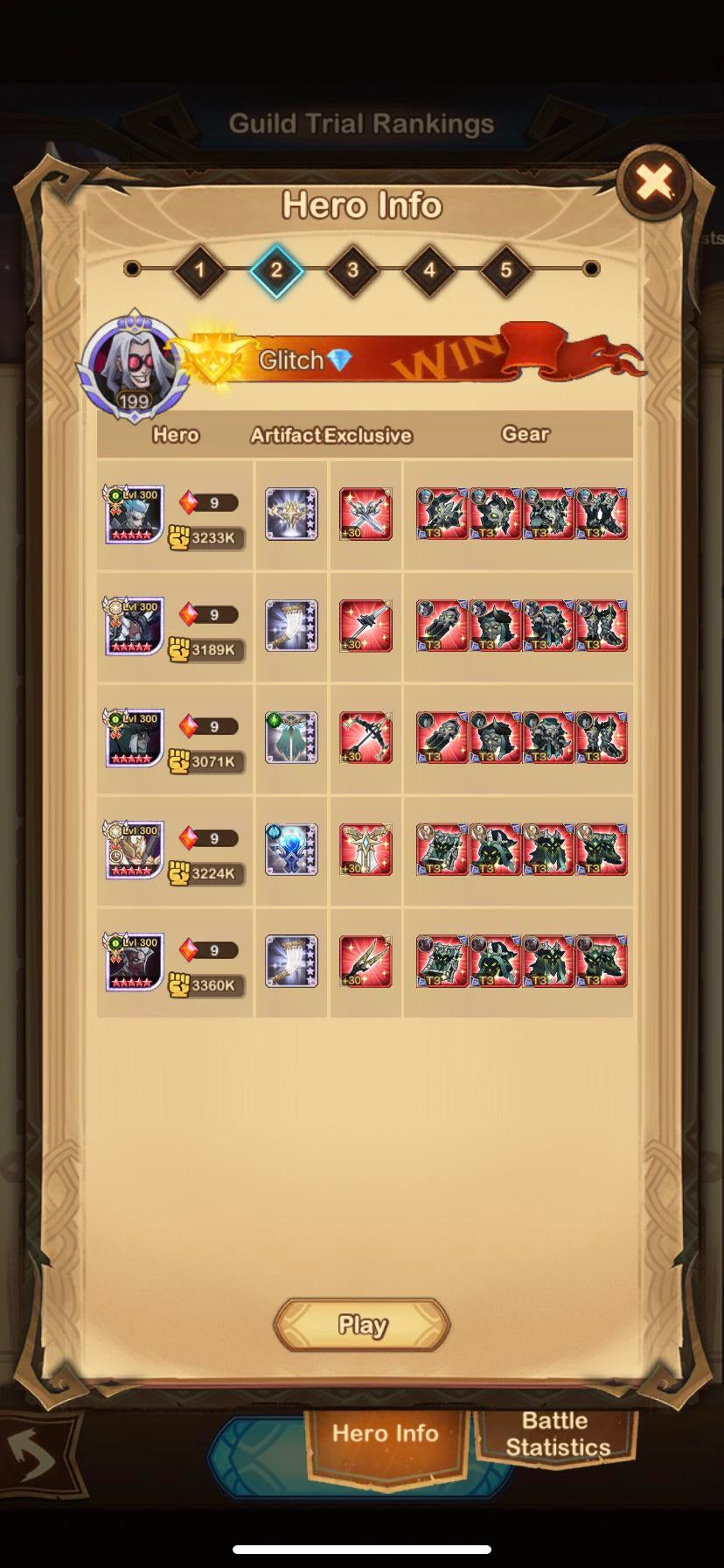The height and width of the screenshot is (1568, 724).
Task: Go back with the return arrow
Action: point(33,1456)
